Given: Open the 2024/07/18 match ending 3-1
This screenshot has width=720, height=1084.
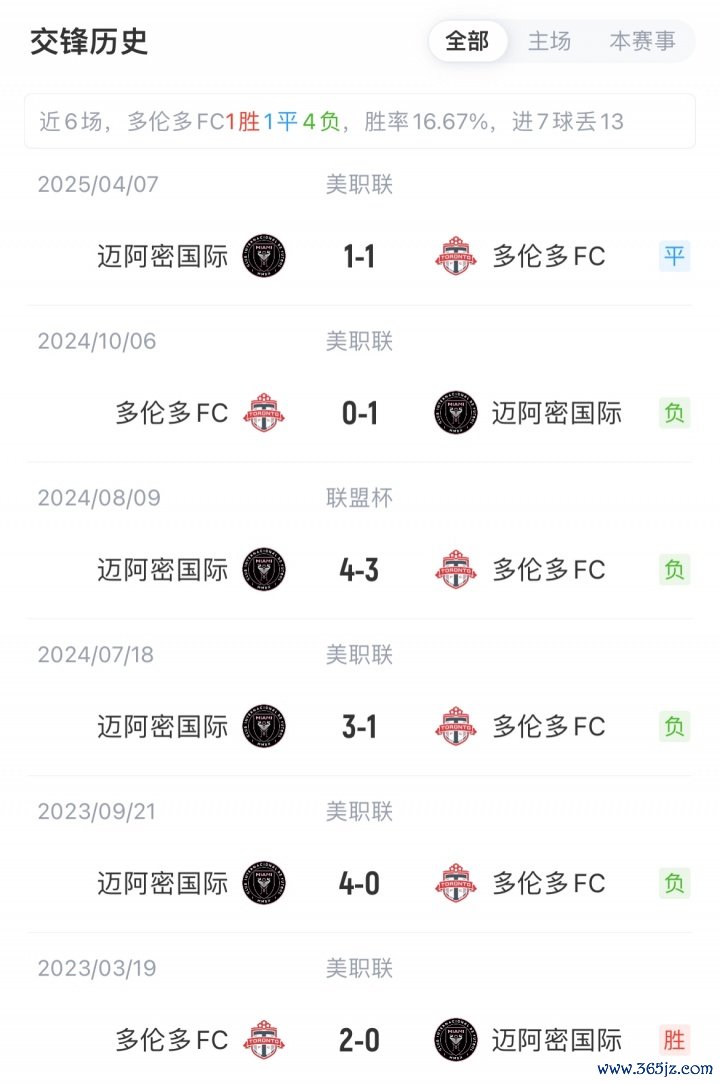Looking at the screenshot, I should (359, 727).
